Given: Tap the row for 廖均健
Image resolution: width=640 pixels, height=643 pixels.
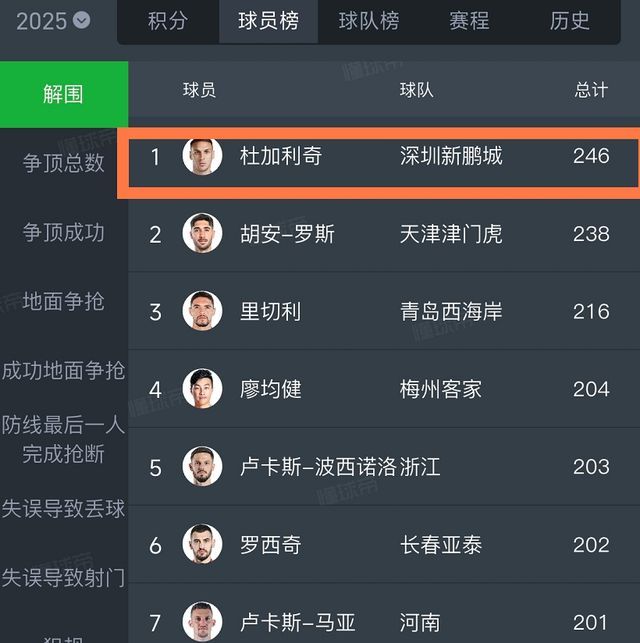Looking at the screenshot, I should click(380, 389).
